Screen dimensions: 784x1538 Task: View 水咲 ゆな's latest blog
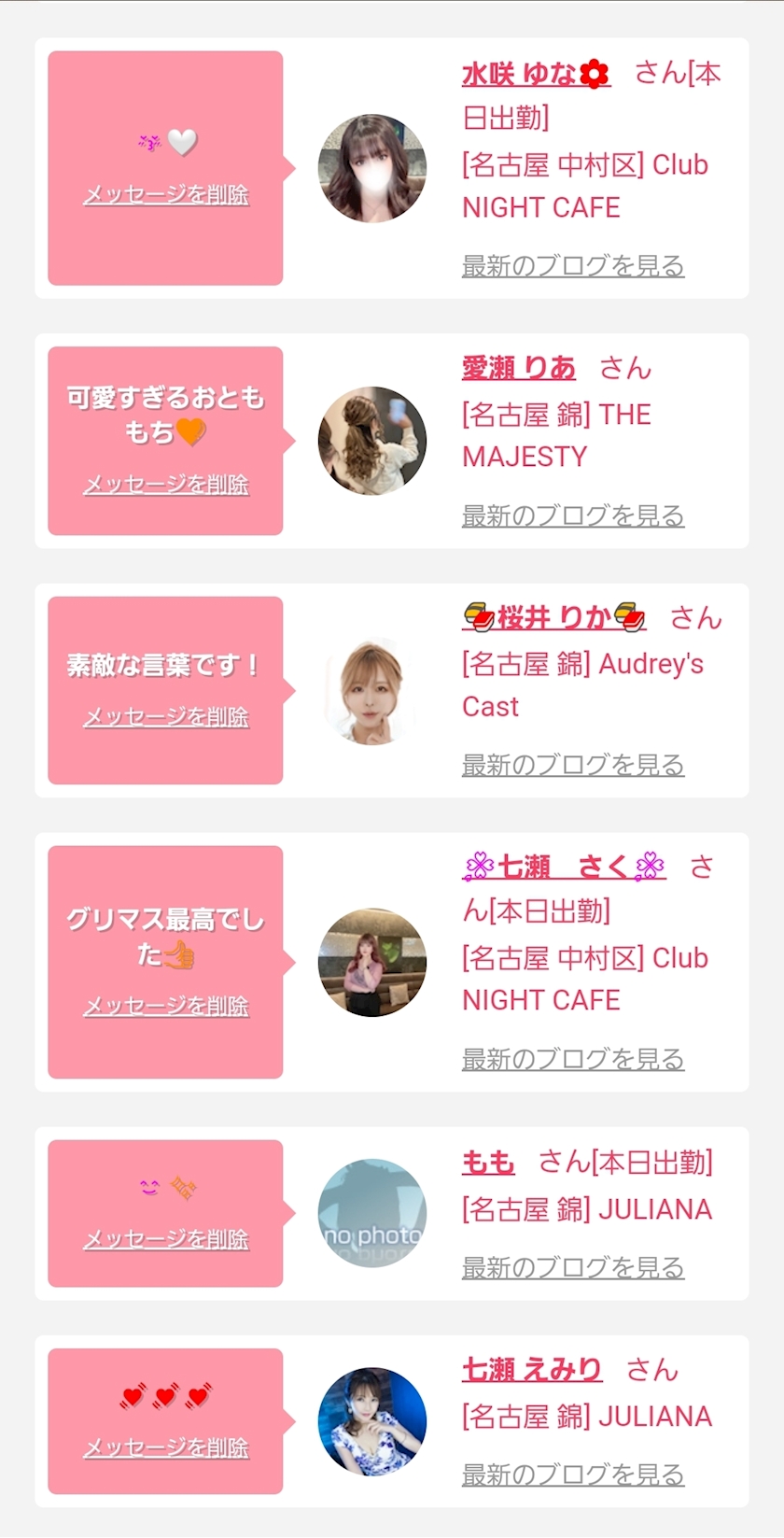tap(573, 266)
